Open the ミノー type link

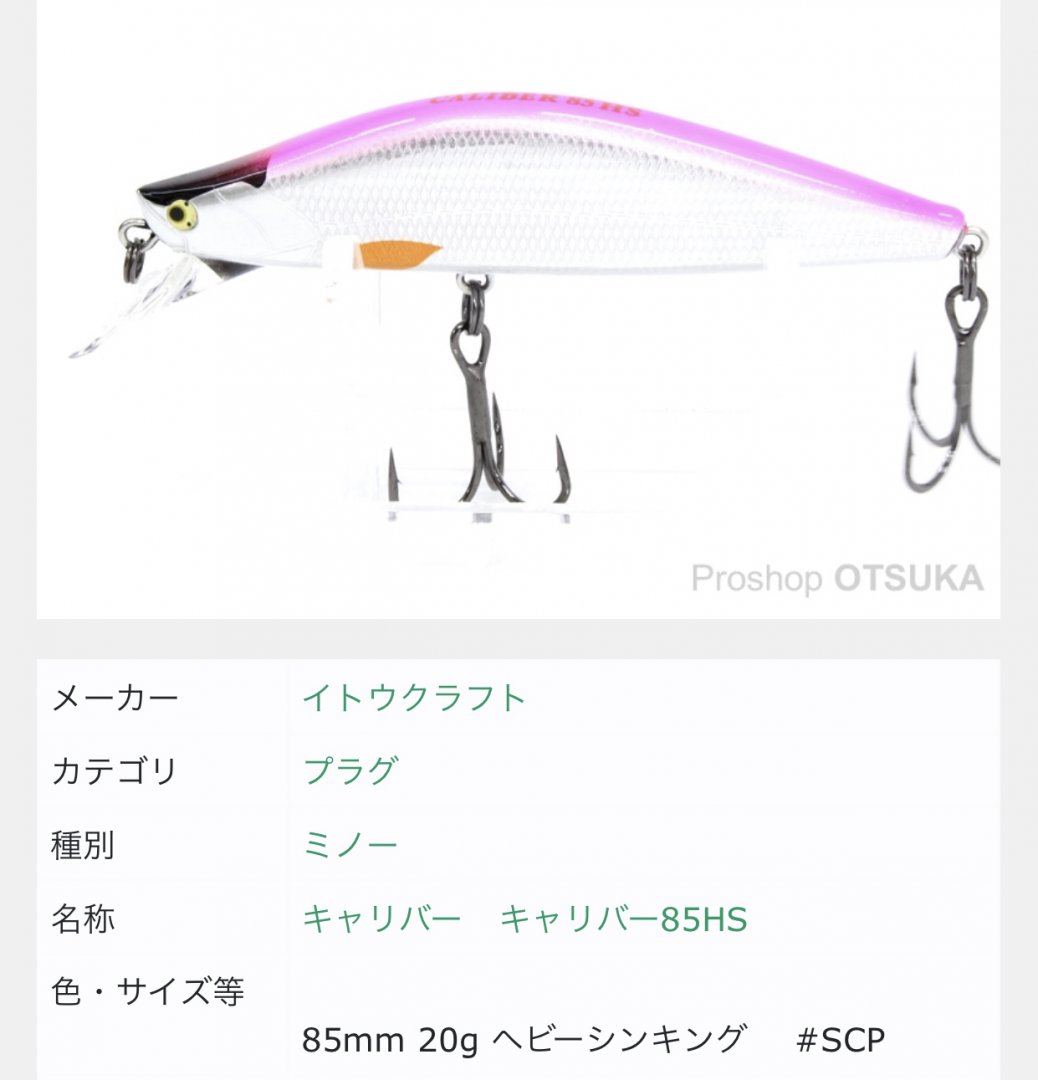point(351,845)
